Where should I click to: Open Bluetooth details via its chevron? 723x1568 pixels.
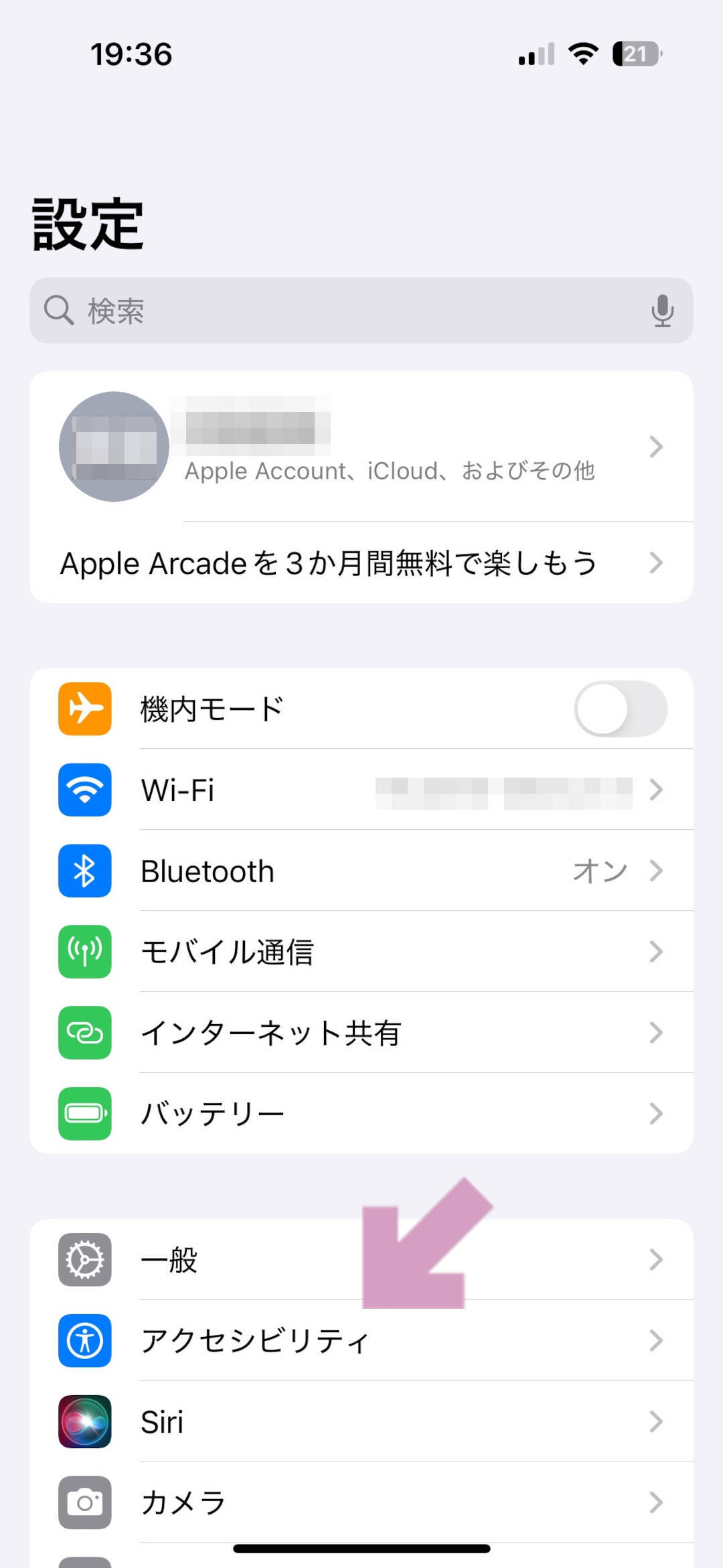tap(655, 872)
